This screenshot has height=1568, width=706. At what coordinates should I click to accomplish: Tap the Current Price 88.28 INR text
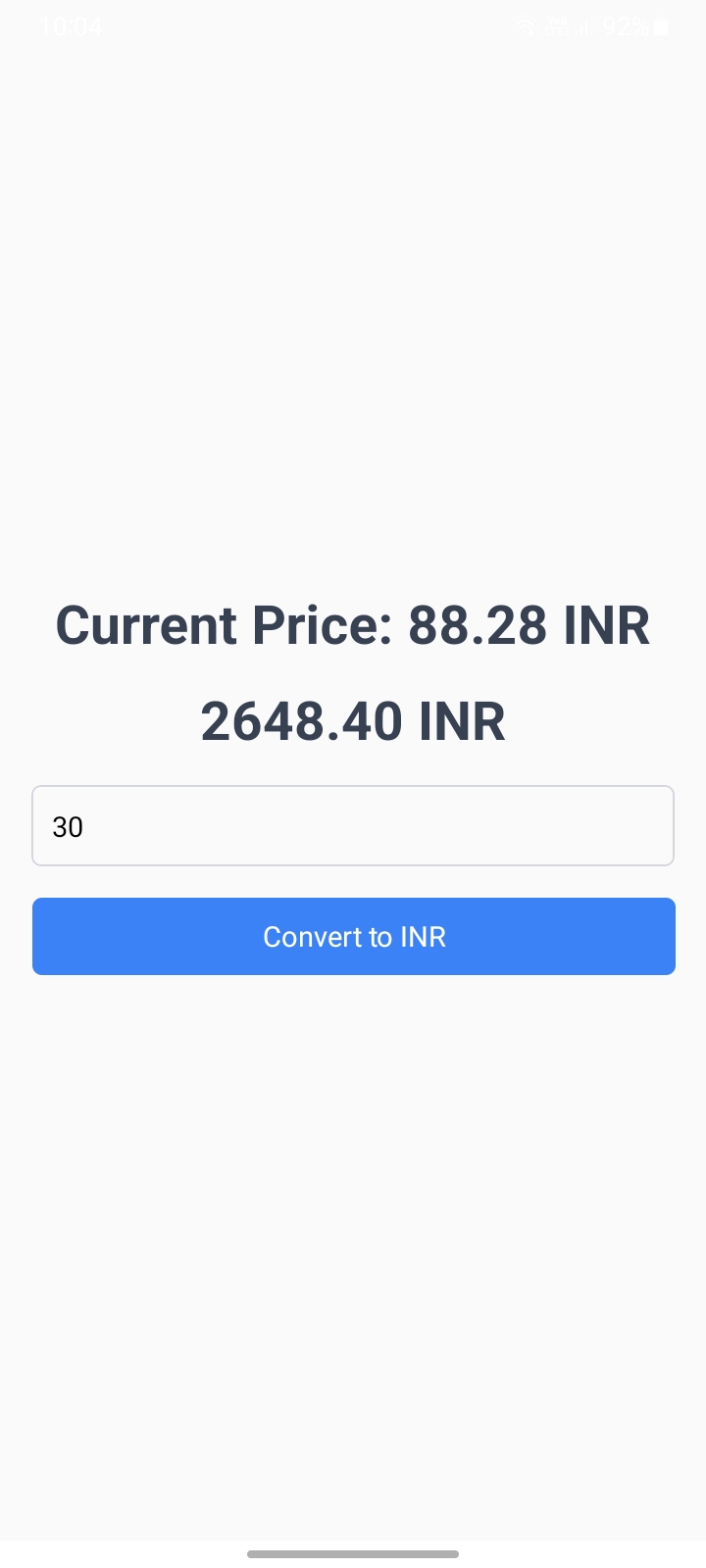click(353, 624)
